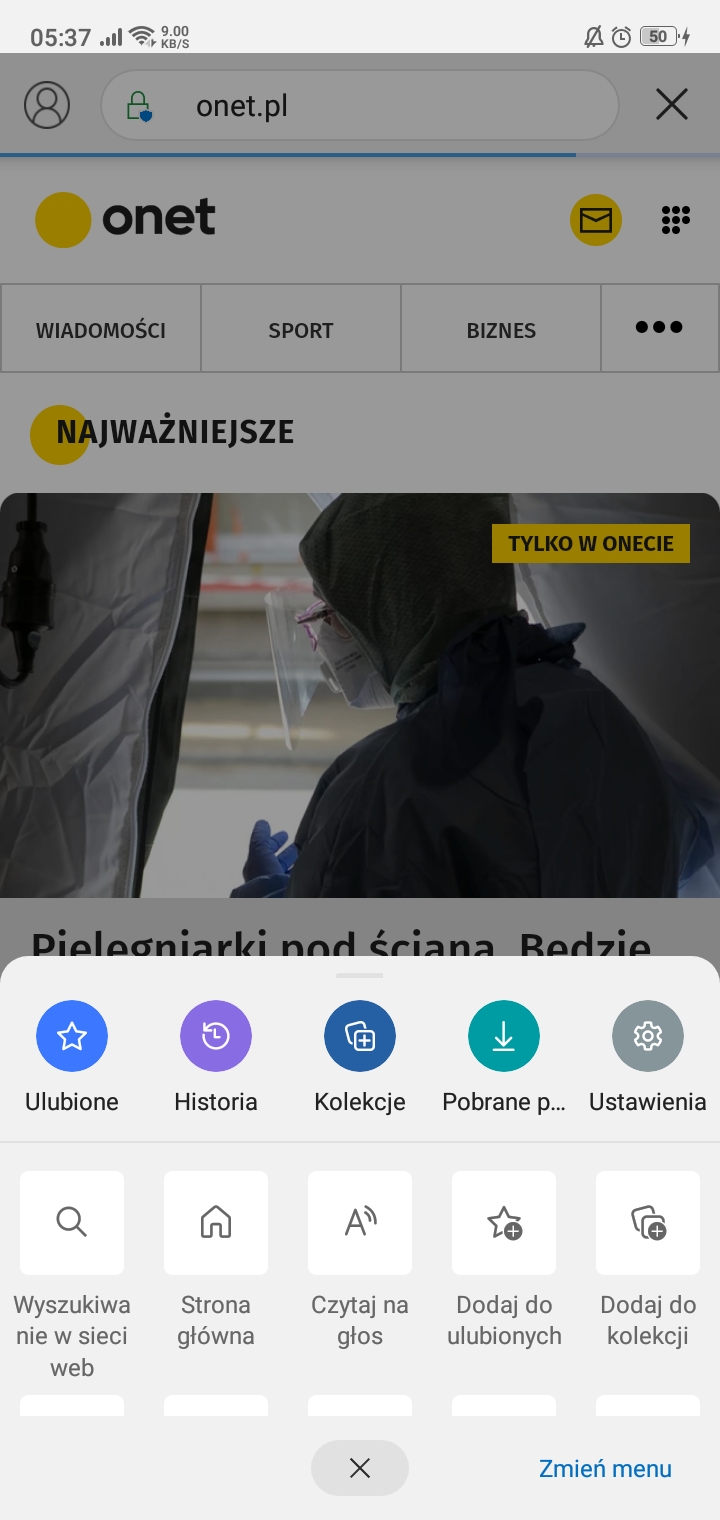Open Kolekcje collections
The width and height of the screenshot is (720, 1520).
click(360, 1037)
